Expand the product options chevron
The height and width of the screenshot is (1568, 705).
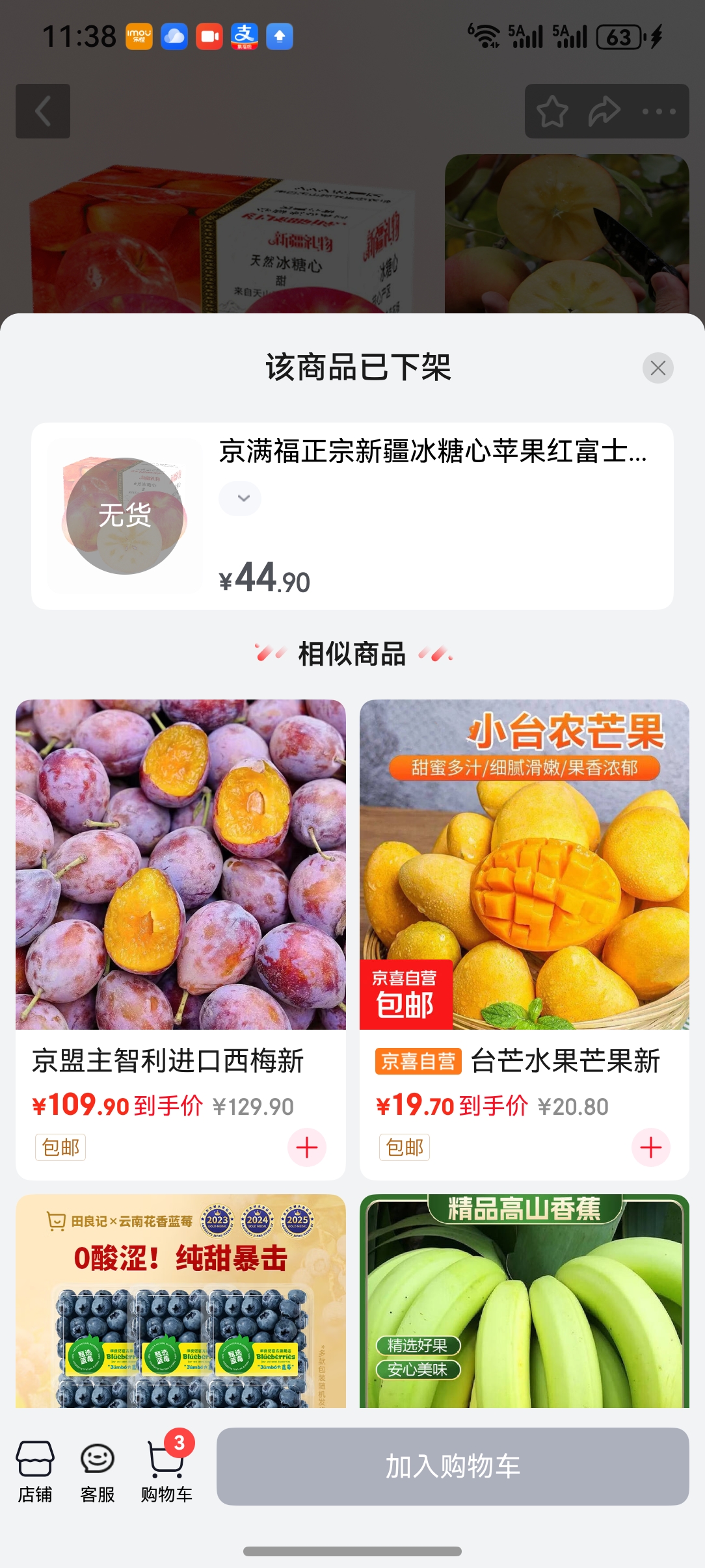[x=240, y=499]
